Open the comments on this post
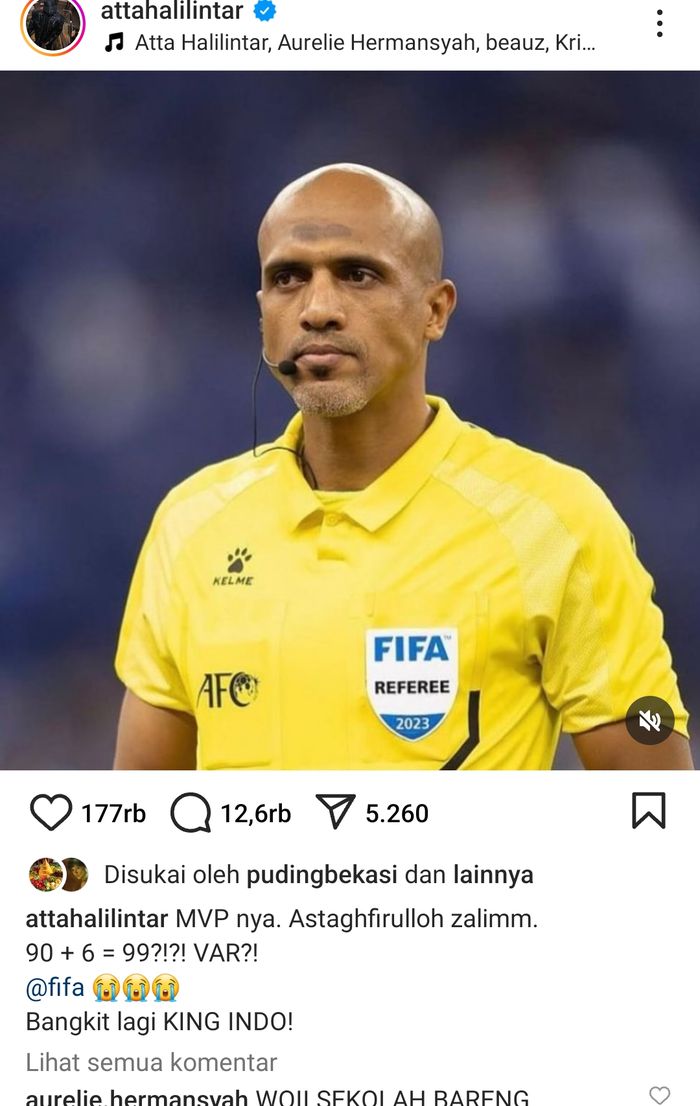 point(190,813)
